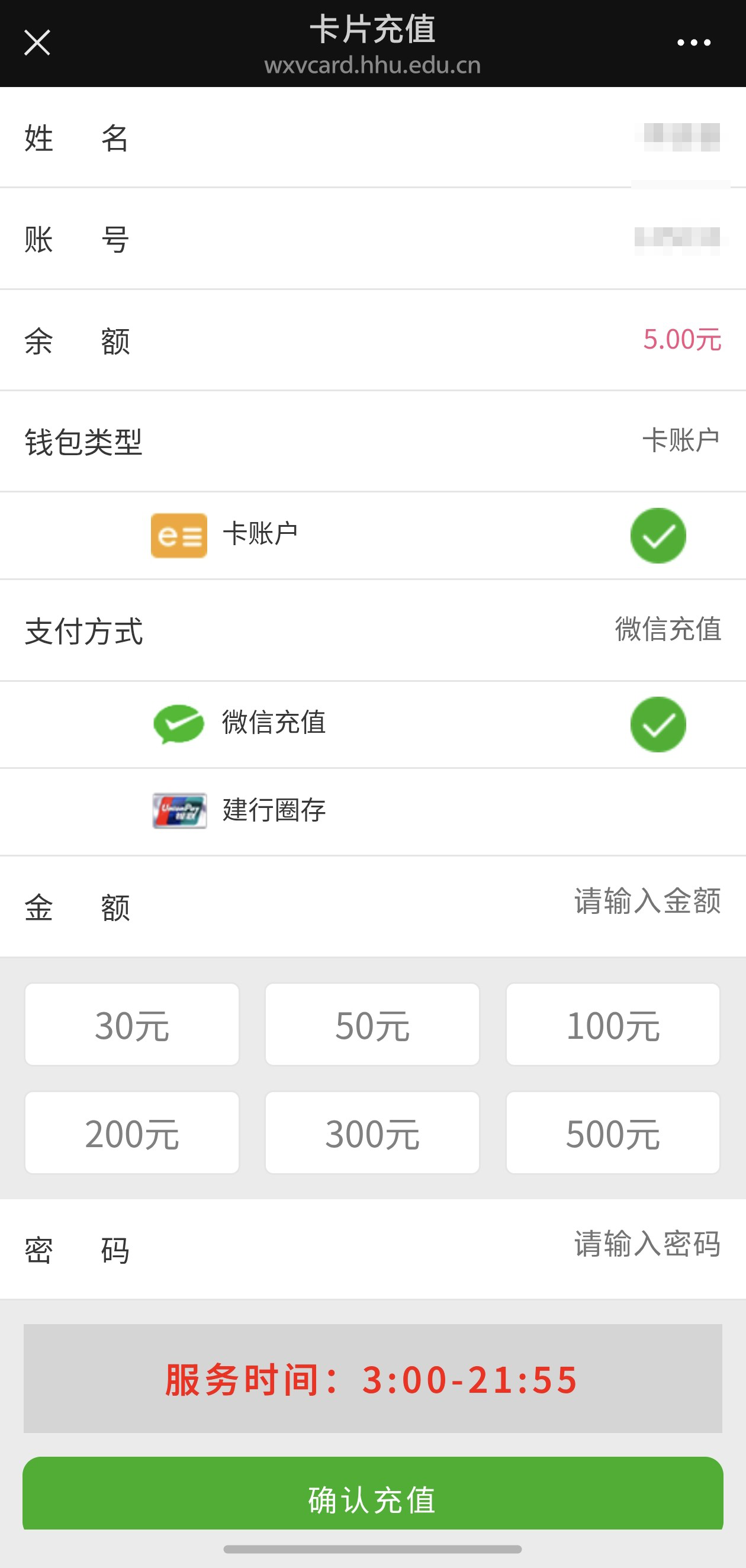The image size is (746, 1568).
Task: Select the 100元 amount
Action: [x=613, y=1025]
